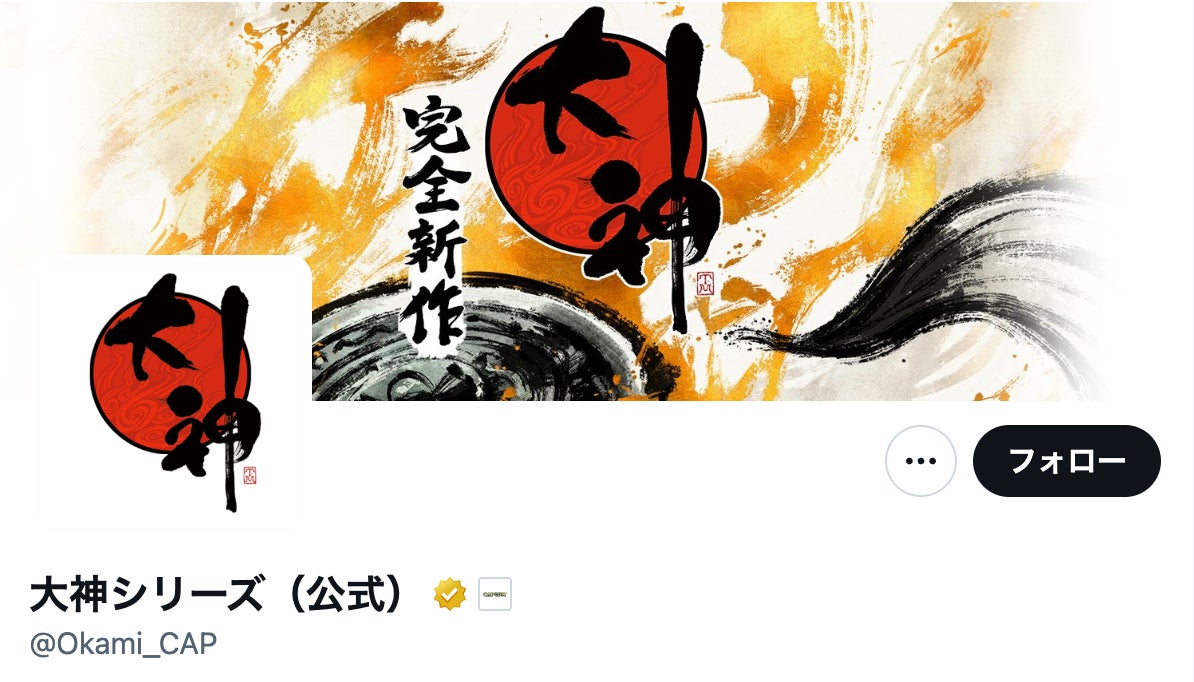Open the Capcom affiliation badge

tap(495, 595)
